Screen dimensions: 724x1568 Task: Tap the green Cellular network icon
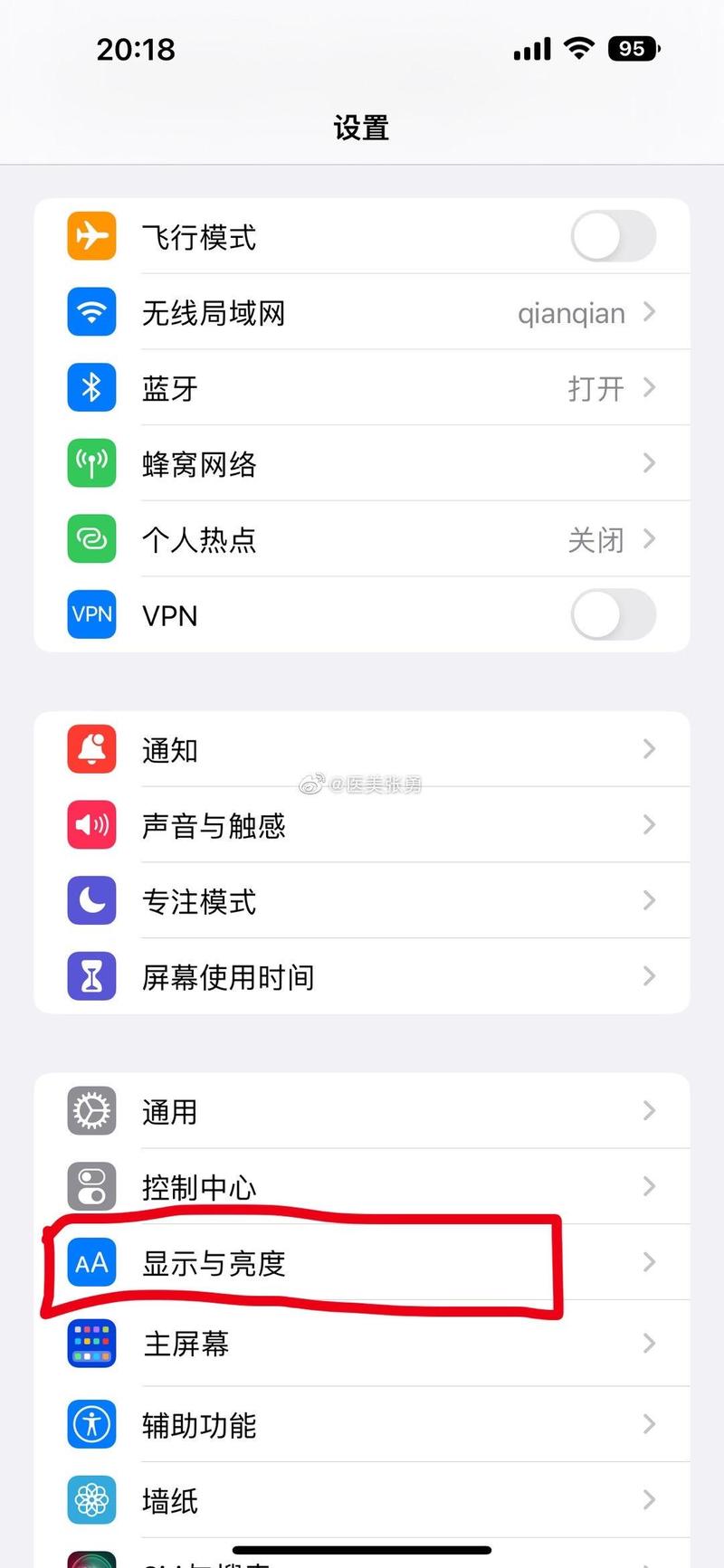point(90,462)
